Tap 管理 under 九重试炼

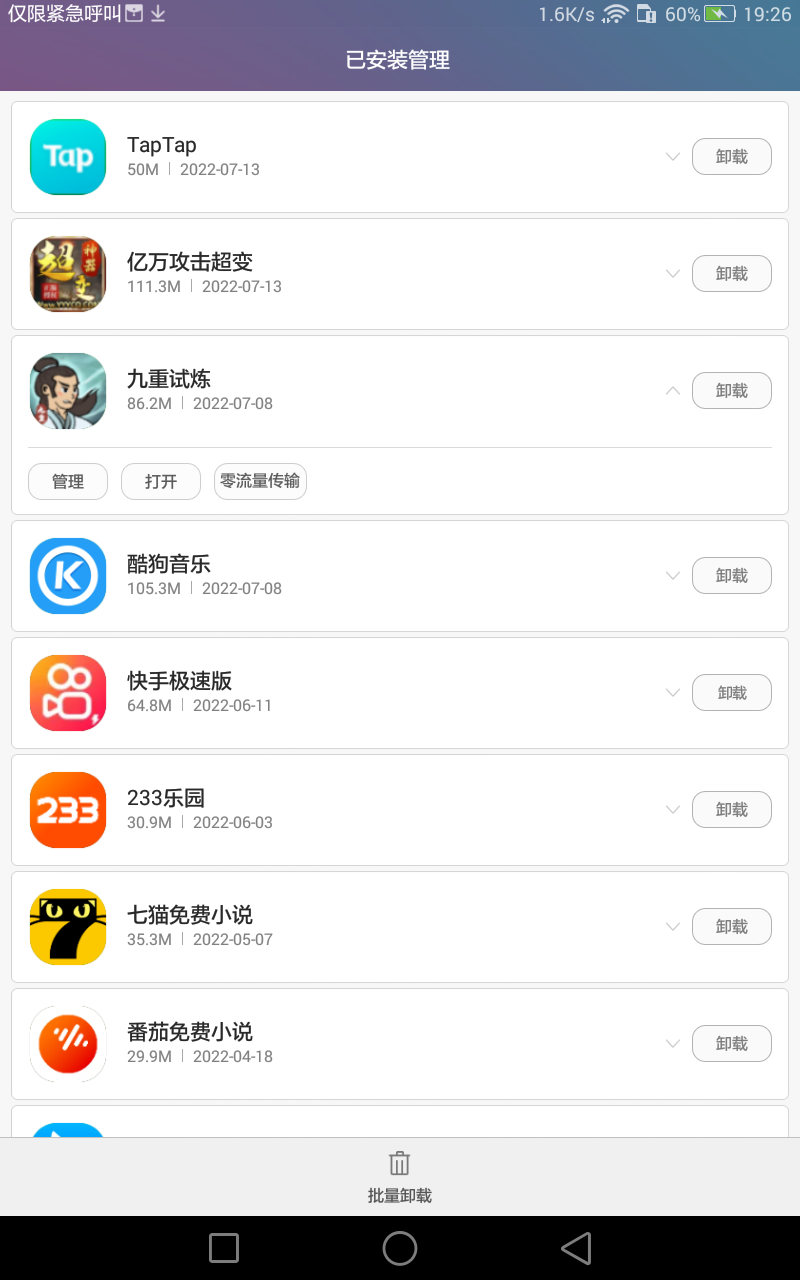tap(67, 481)
